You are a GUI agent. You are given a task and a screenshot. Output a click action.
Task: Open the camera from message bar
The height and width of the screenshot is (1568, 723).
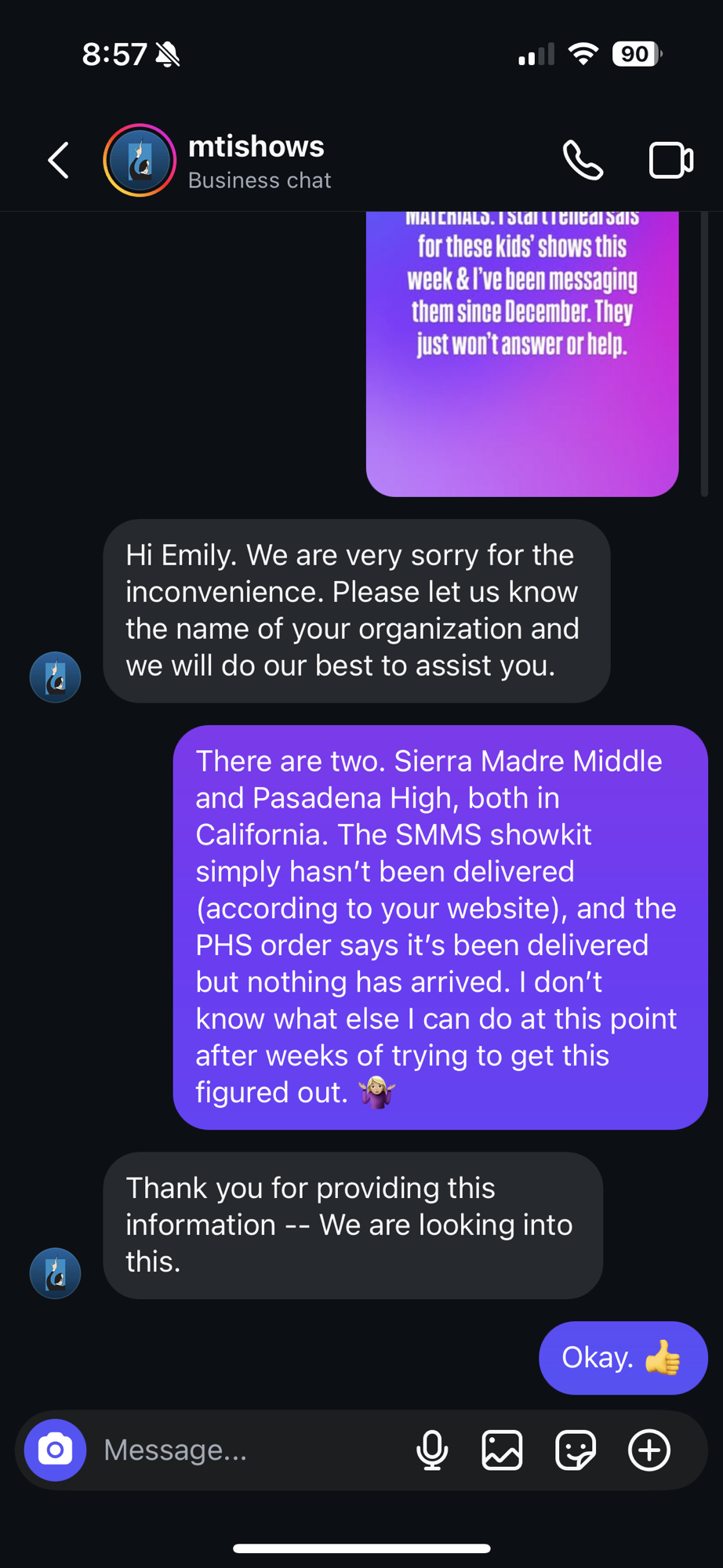55,1450
